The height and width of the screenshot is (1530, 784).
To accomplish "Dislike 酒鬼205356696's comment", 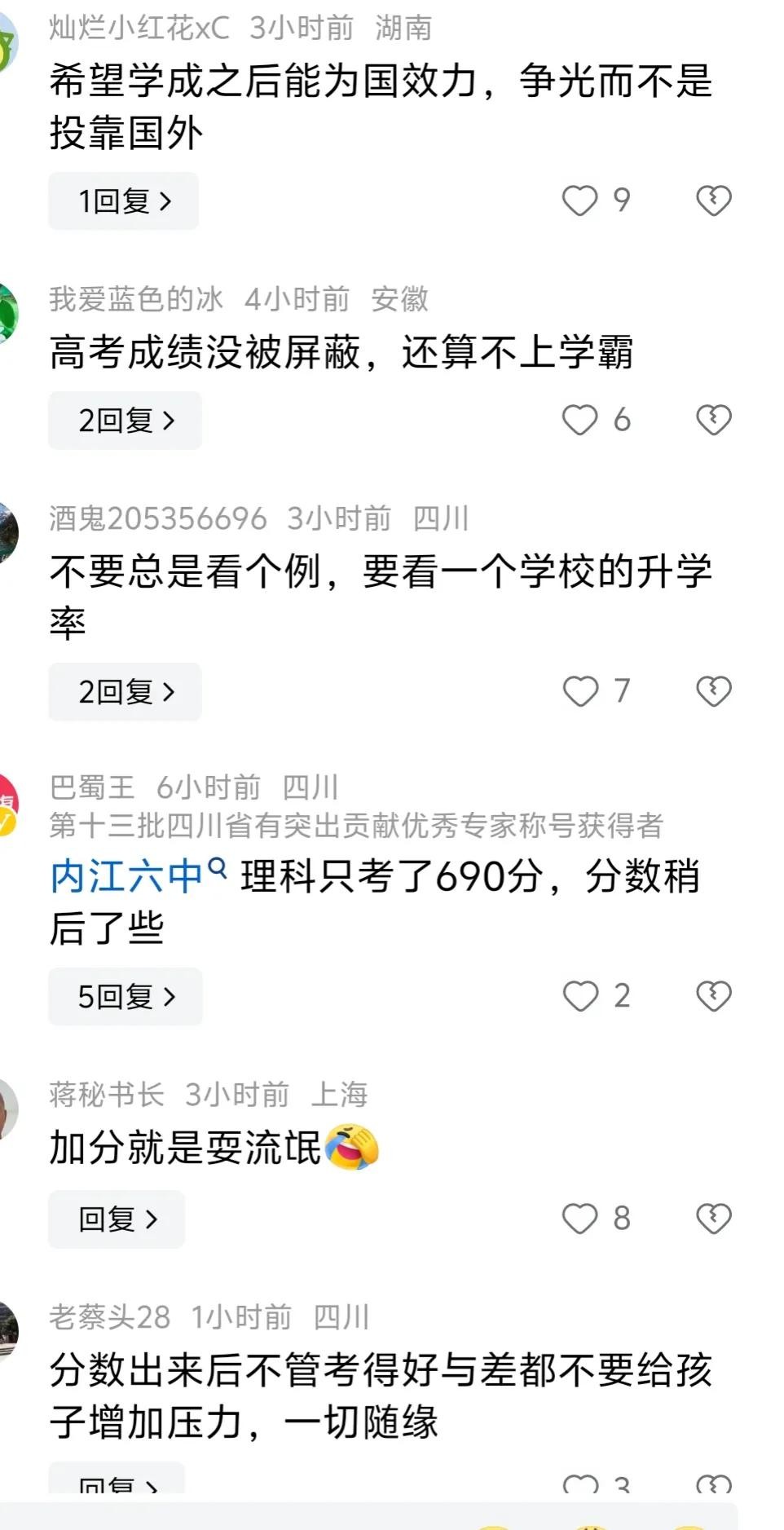I will (x=714, y=692).
